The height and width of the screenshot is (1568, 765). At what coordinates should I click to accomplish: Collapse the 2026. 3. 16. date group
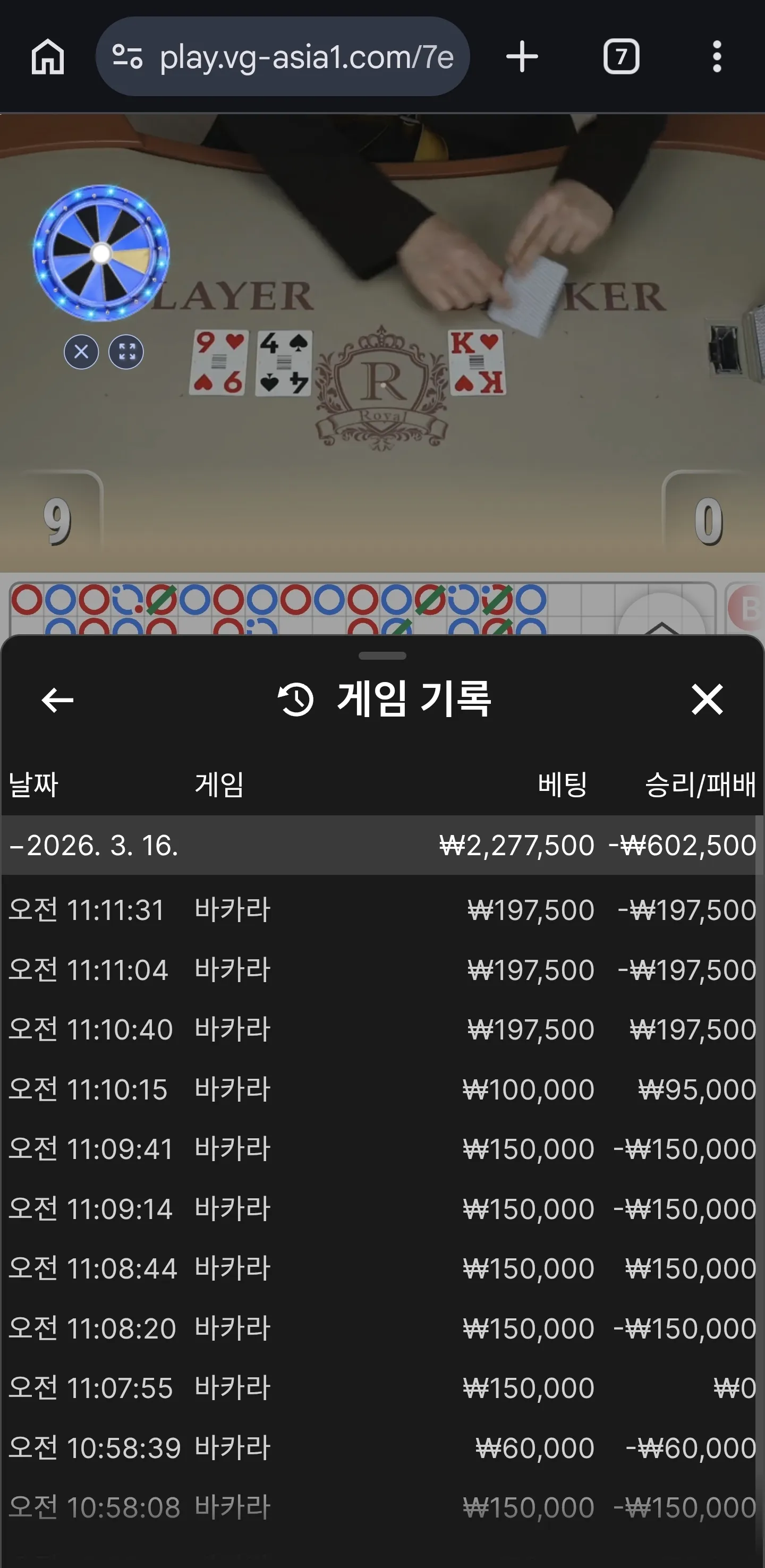(382, 845)
